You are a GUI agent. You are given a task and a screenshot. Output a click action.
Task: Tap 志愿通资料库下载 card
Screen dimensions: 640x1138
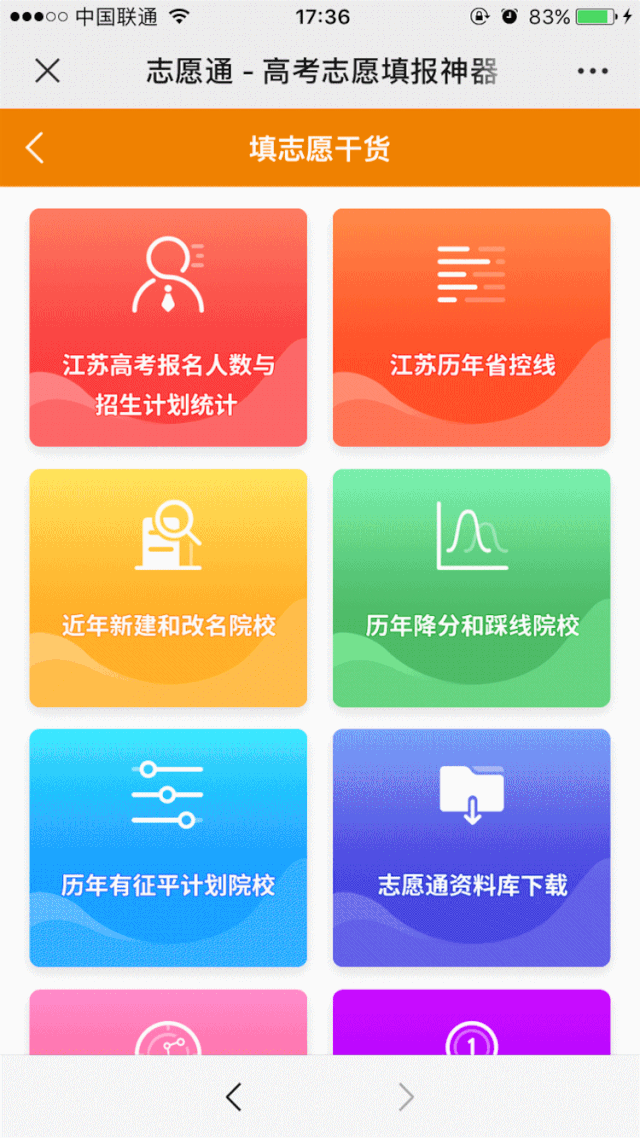[x=471, y=848]
